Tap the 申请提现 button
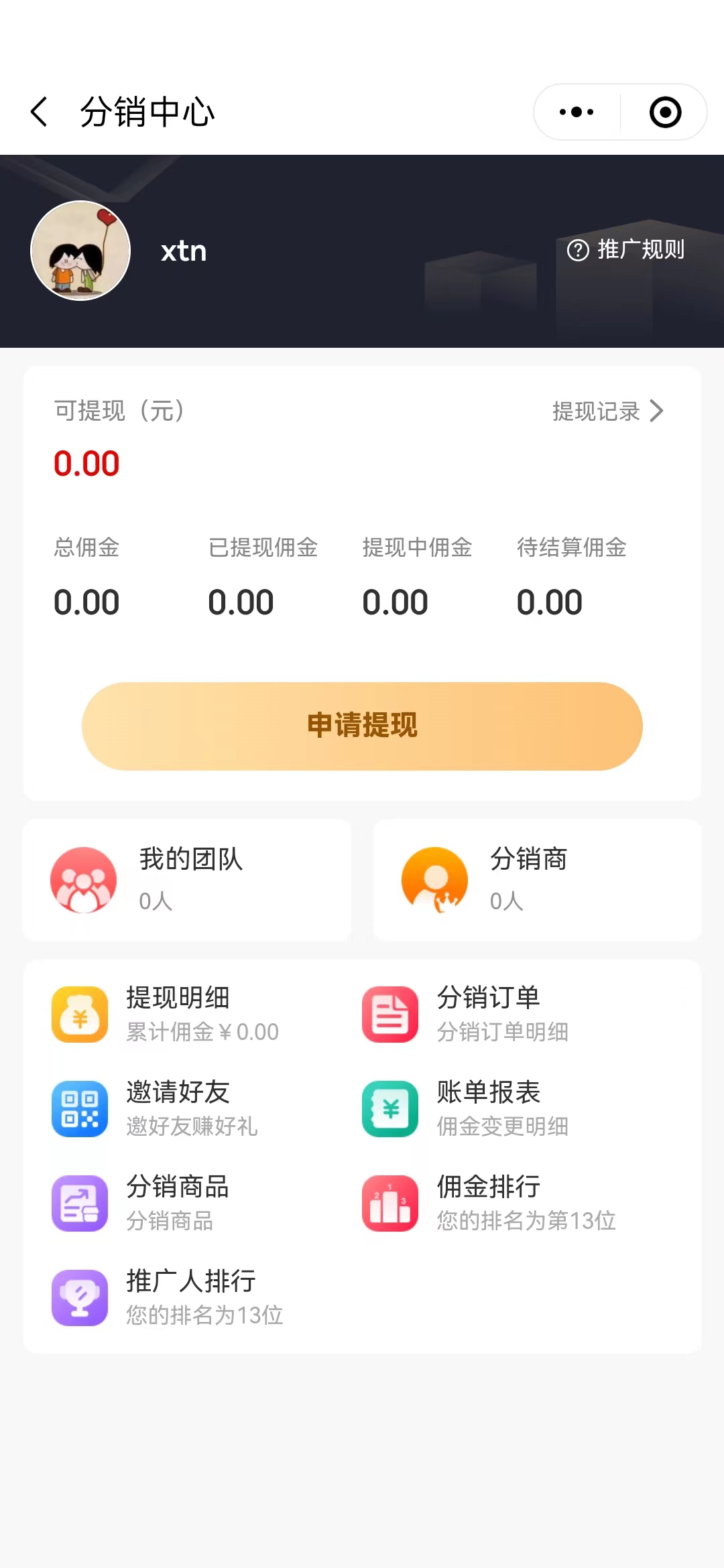The width and height of the screenshot is (724, 1568). click(362, 726)
